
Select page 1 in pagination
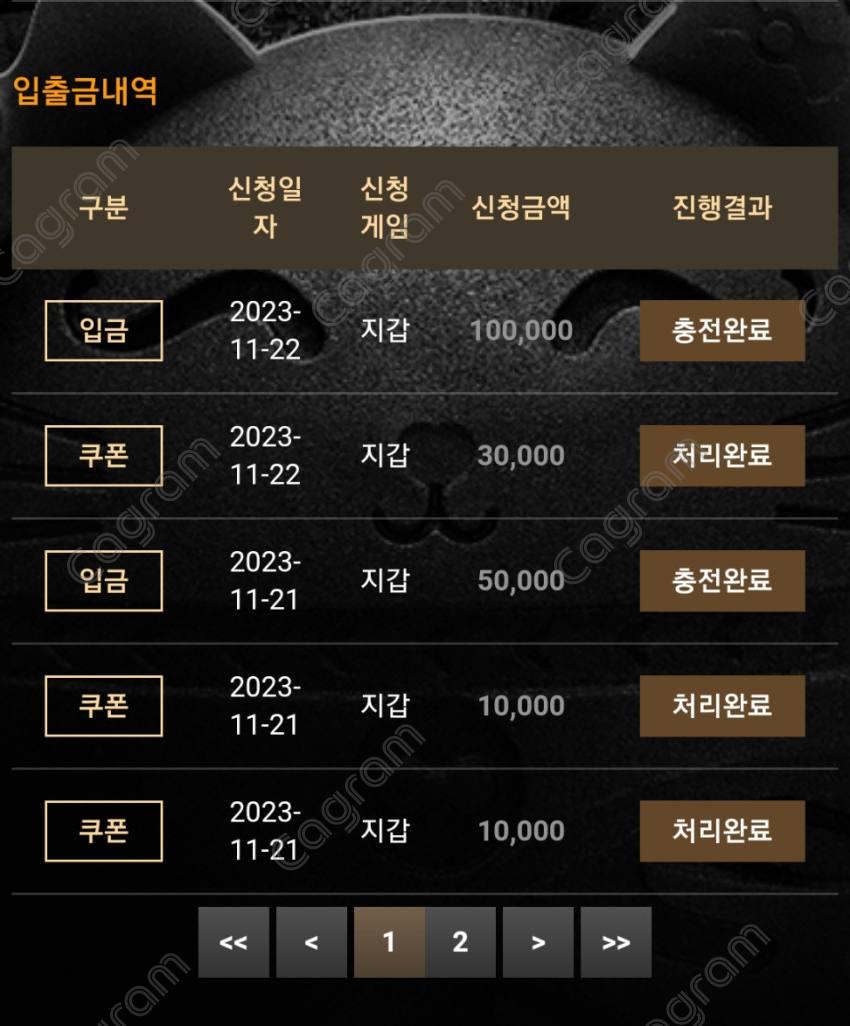pyautogui.click(x=389, y=942)
